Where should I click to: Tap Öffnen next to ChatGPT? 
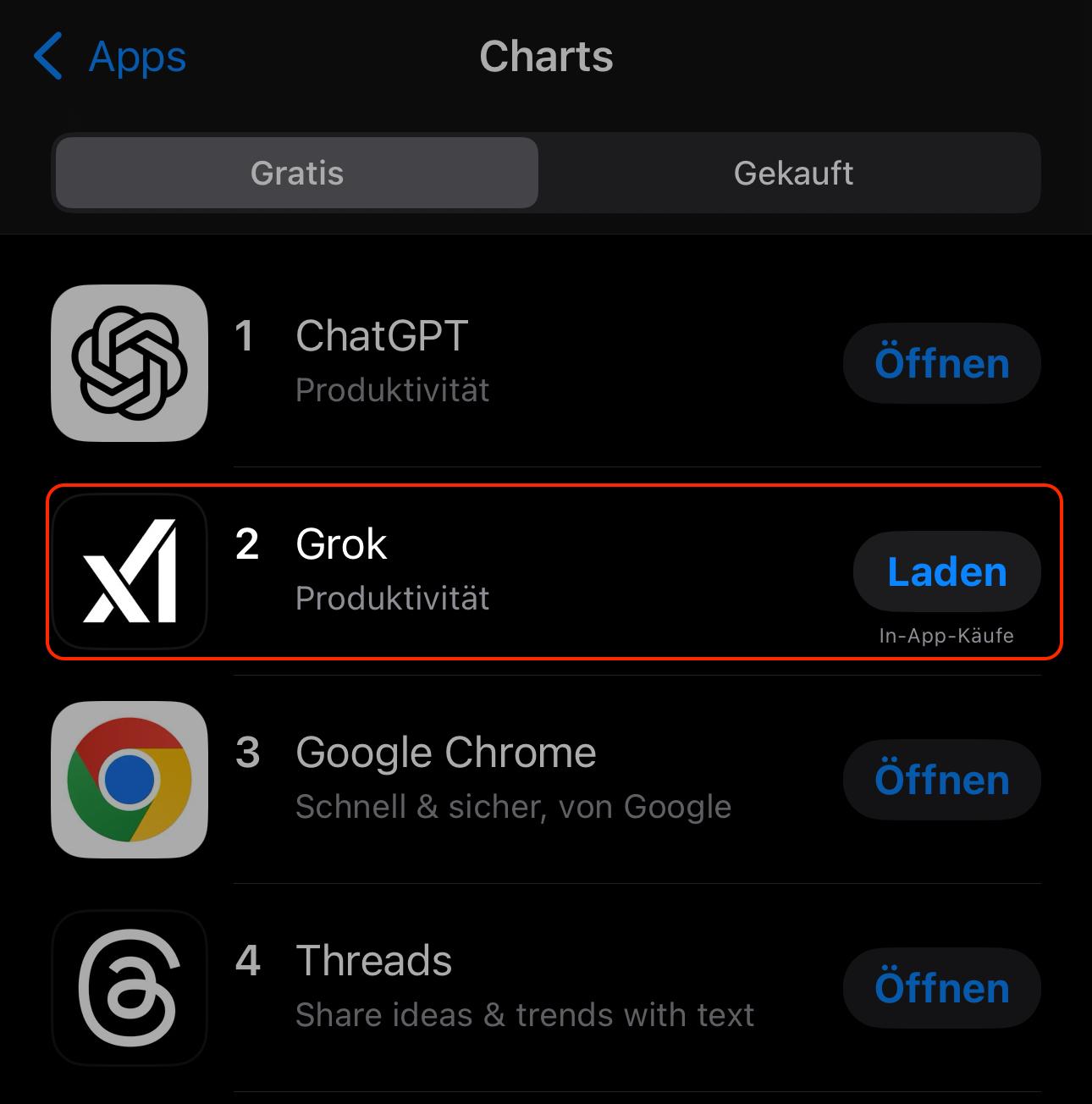pos(941,363)
